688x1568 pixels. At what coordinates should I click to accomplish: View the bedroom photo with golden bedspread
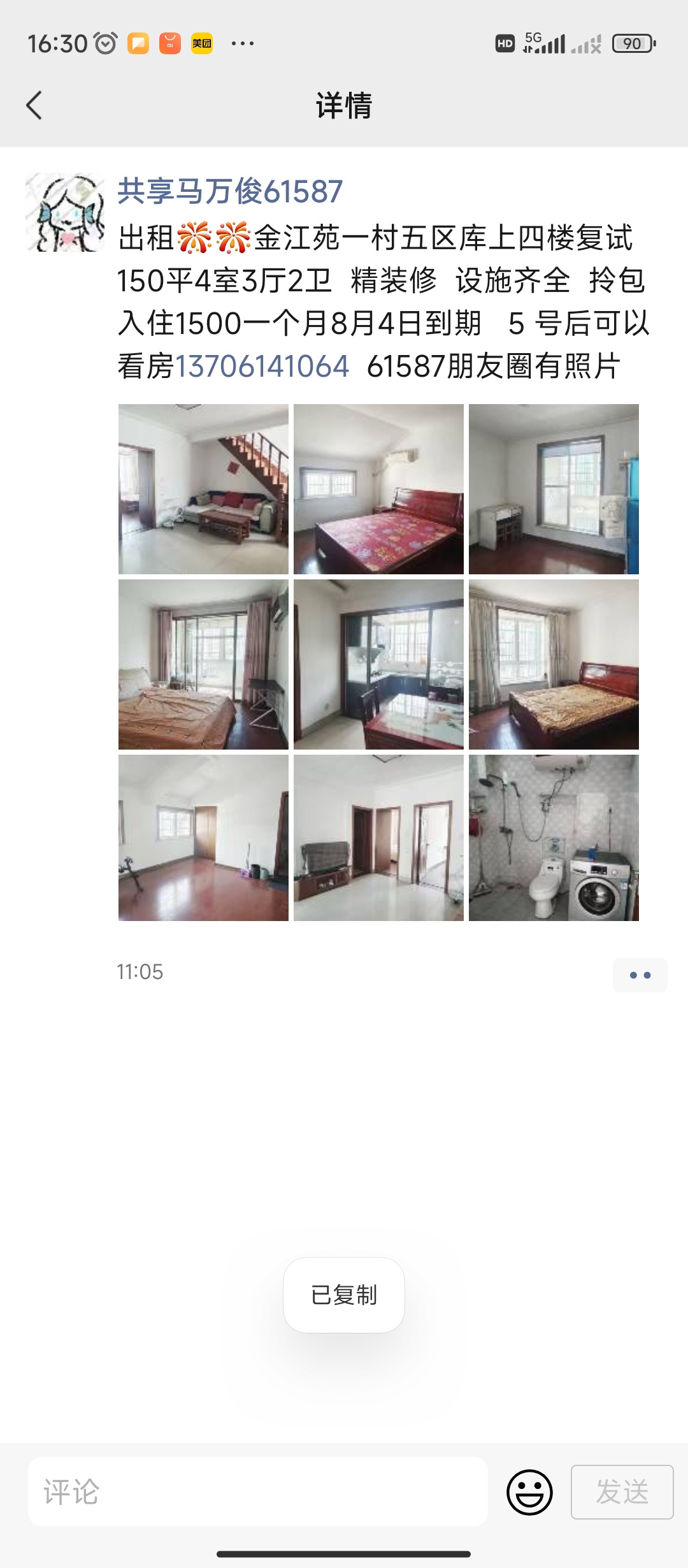[x=554, y=664]
